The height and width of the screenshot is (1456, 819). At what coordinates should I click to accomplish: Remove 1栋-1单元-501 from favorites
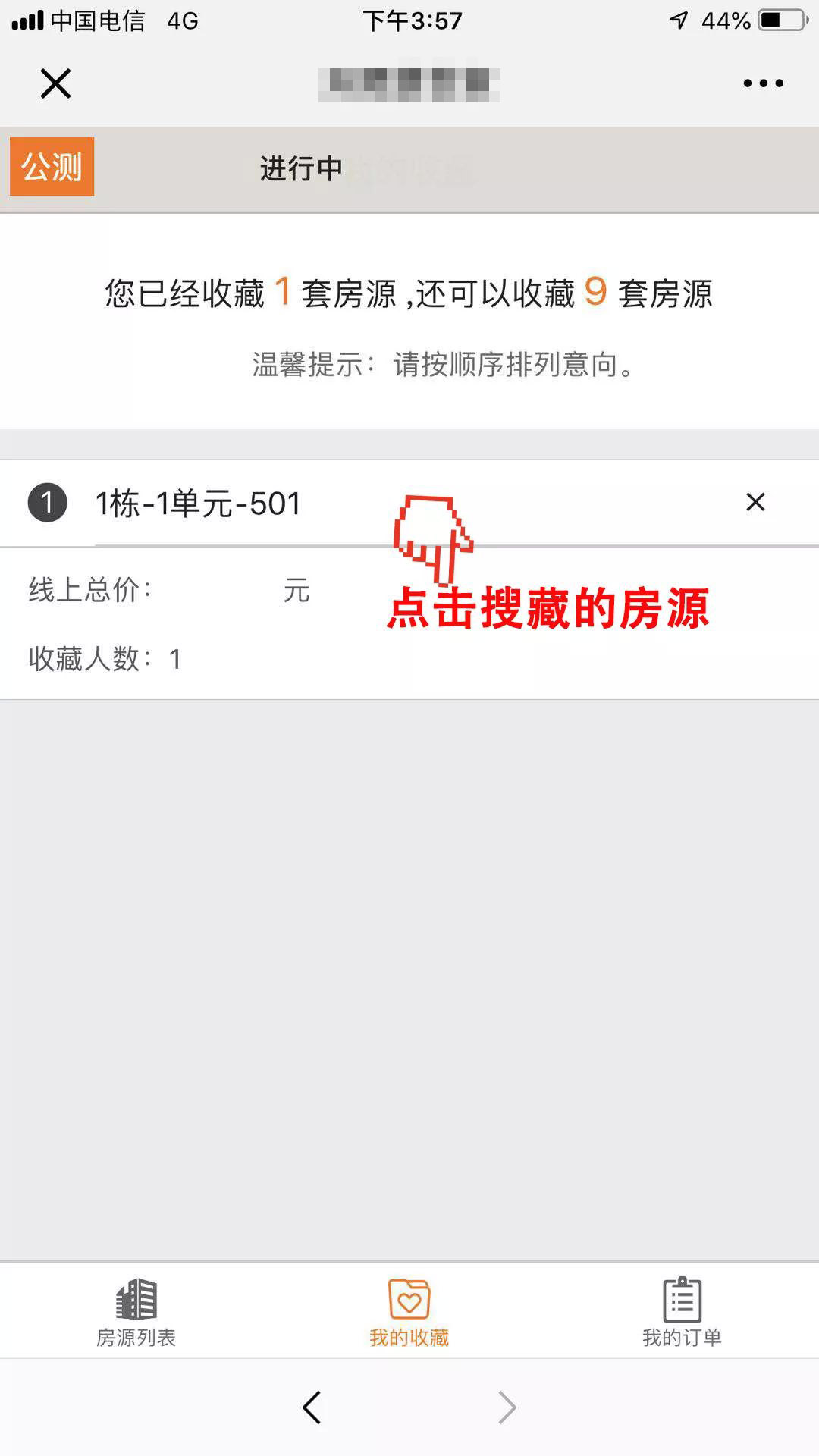pos(755,502)
